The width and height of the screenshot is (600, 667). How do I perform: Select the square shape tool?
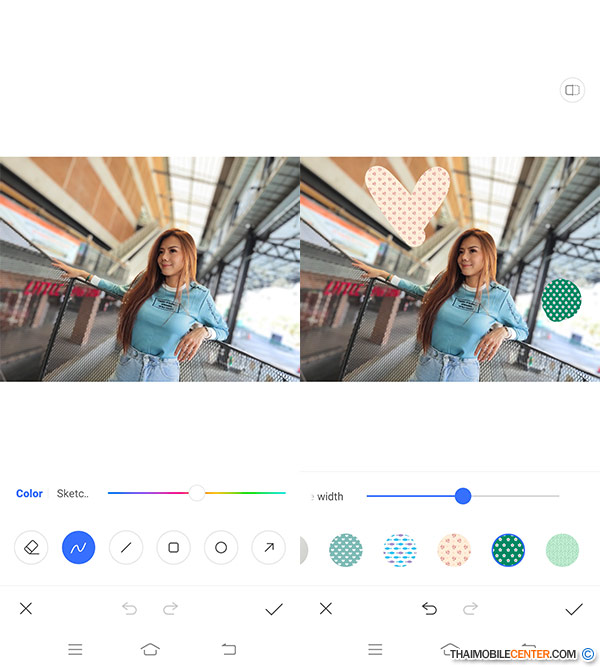[173, 548]
